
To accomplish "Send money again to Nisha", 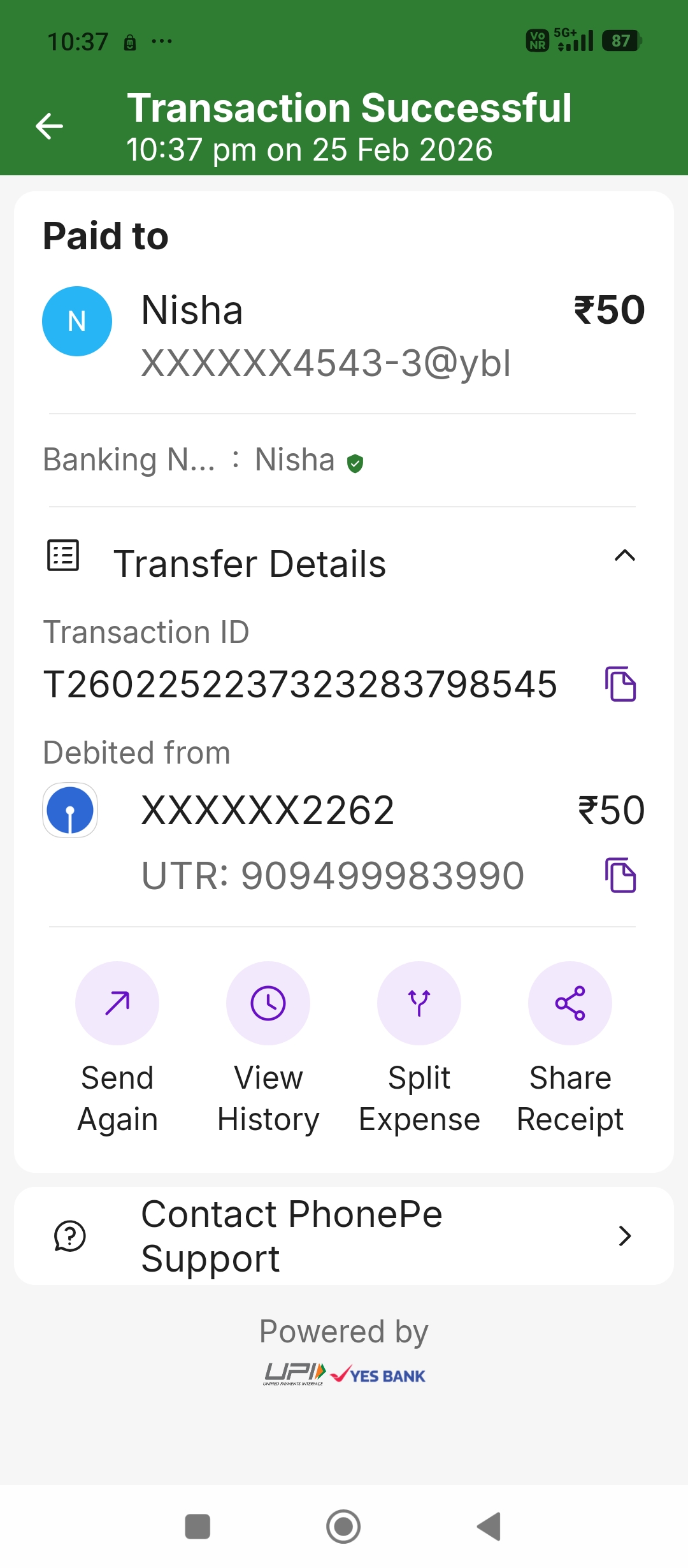I will pos(117,1003).
